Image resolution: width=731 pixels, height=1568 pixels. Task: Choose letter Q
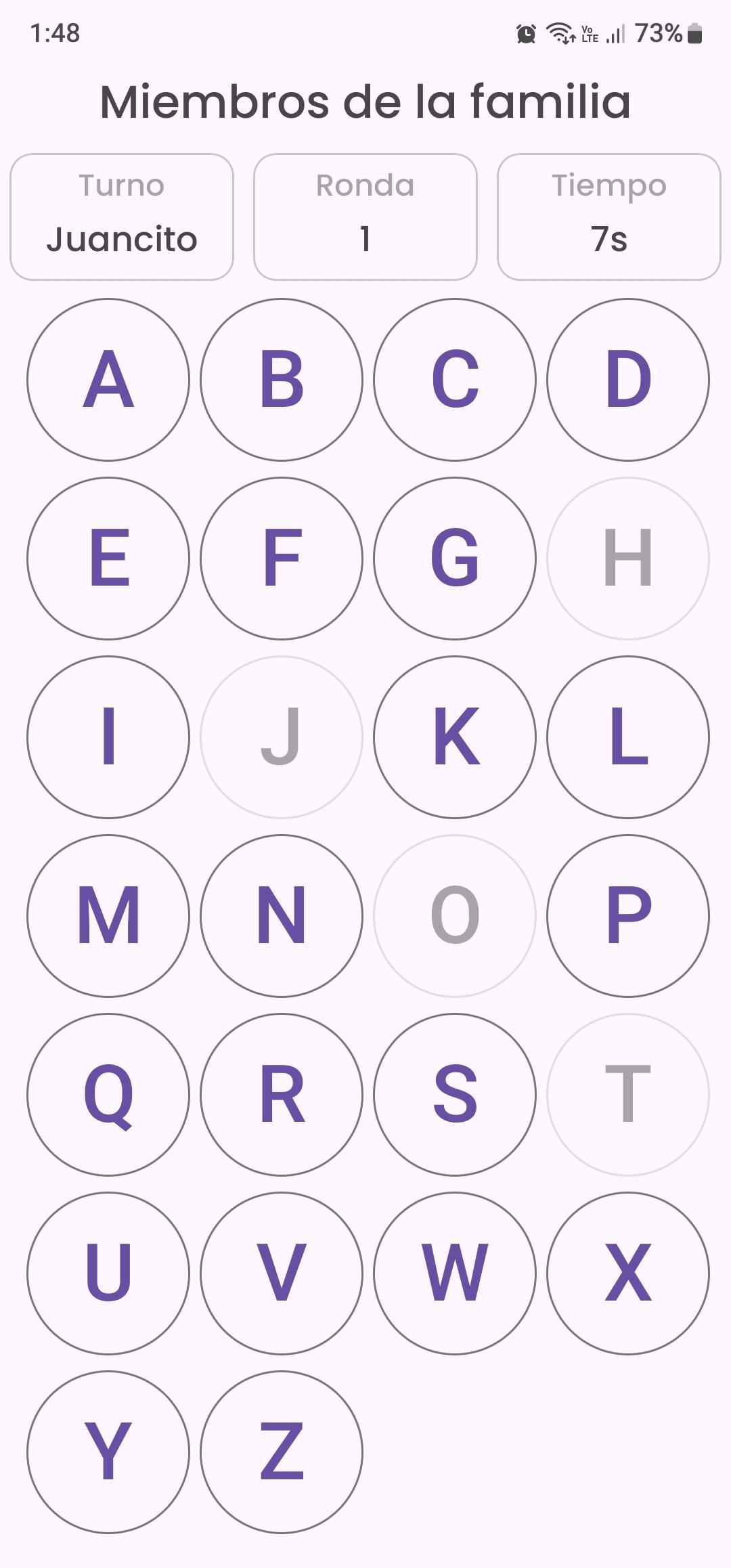coord(108,1095)
